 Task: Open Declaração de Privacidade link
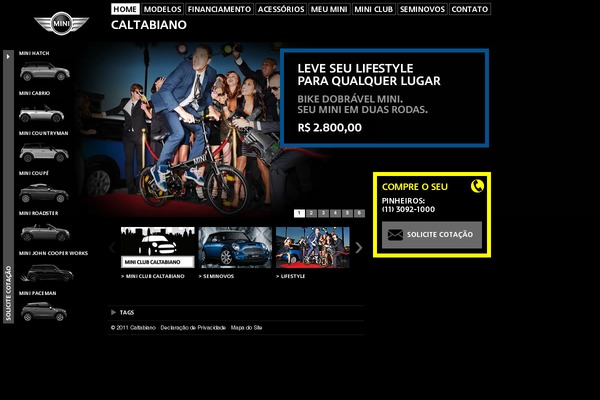[192, 327]
